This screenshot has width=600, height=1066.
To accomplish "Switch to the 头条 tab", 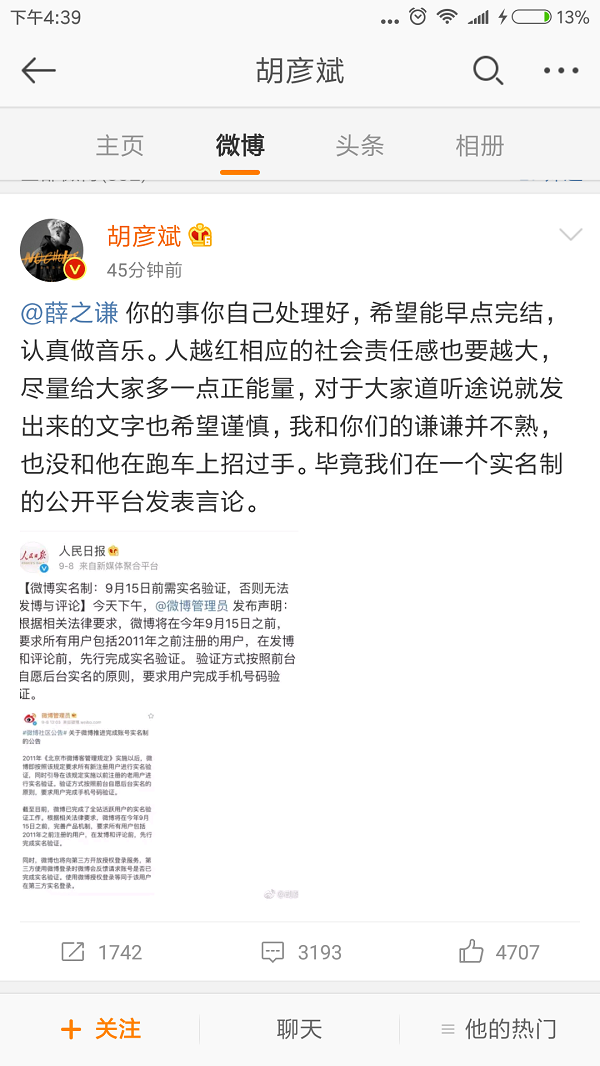I will click(x=360, y=146).
